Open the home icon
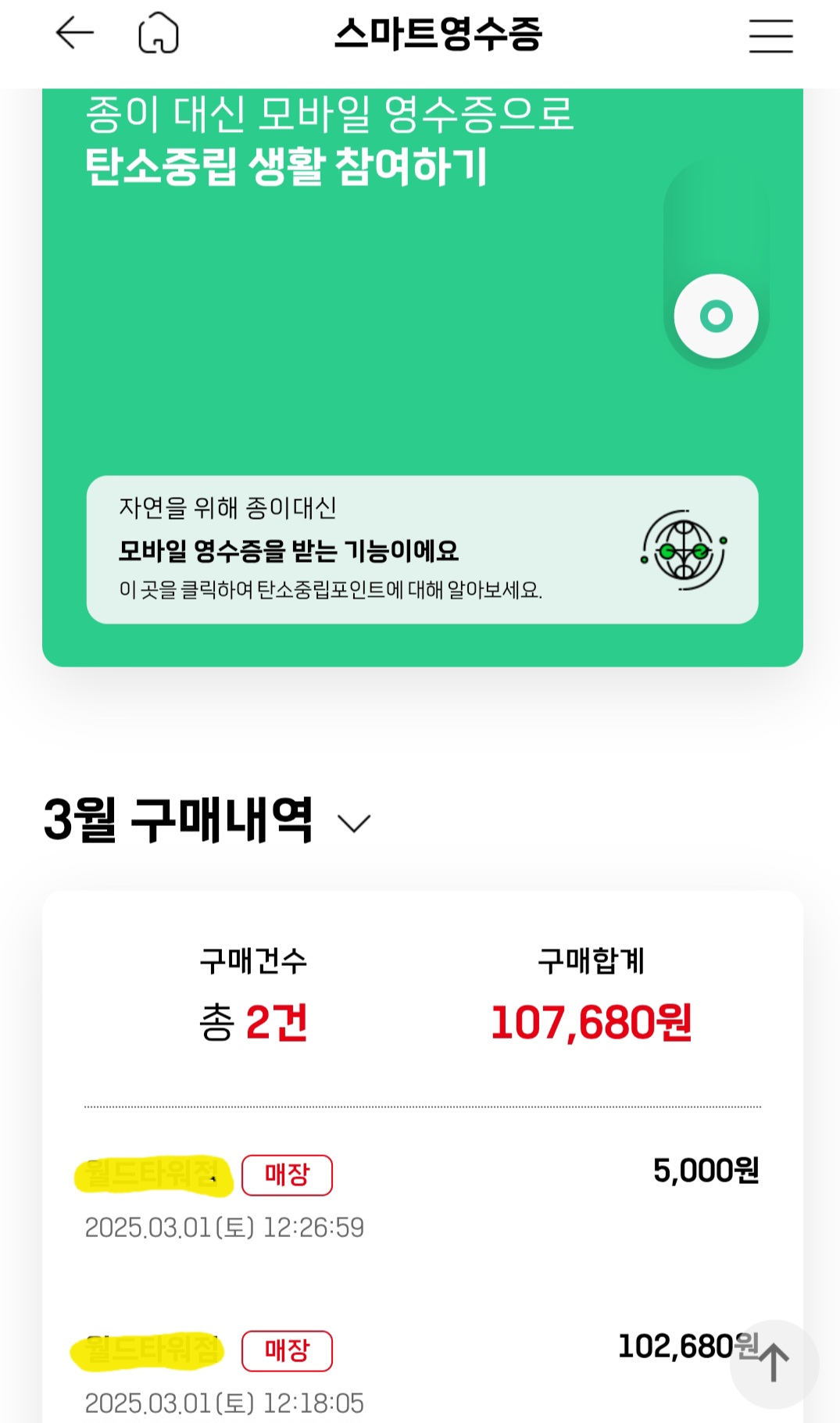 [159, 34]
